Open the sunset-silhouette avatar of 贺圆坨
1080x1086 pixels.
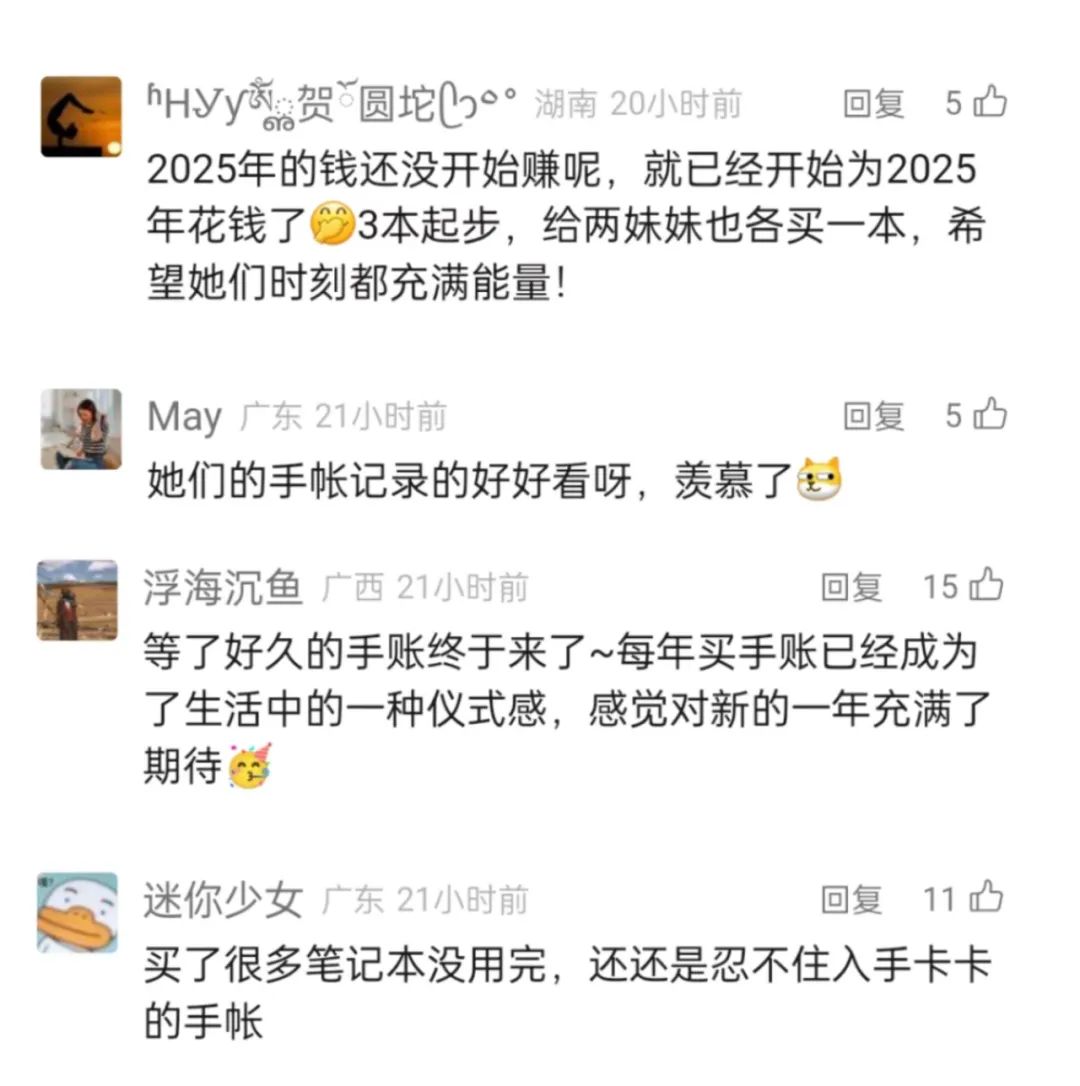(x=81, y=117)
